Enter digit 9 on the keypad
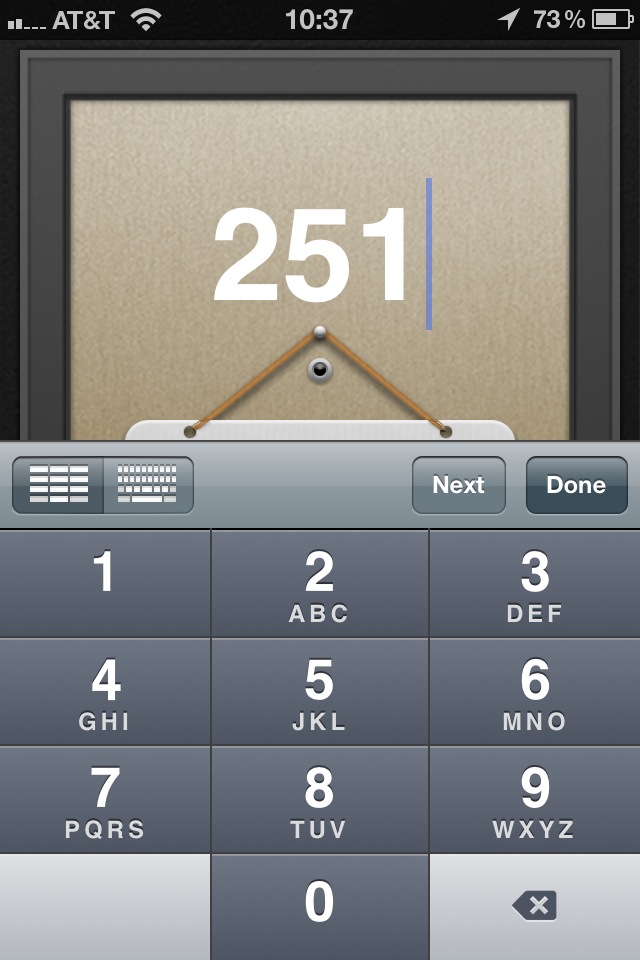Viewport: 640px width, 960px height. coord(535,799)
